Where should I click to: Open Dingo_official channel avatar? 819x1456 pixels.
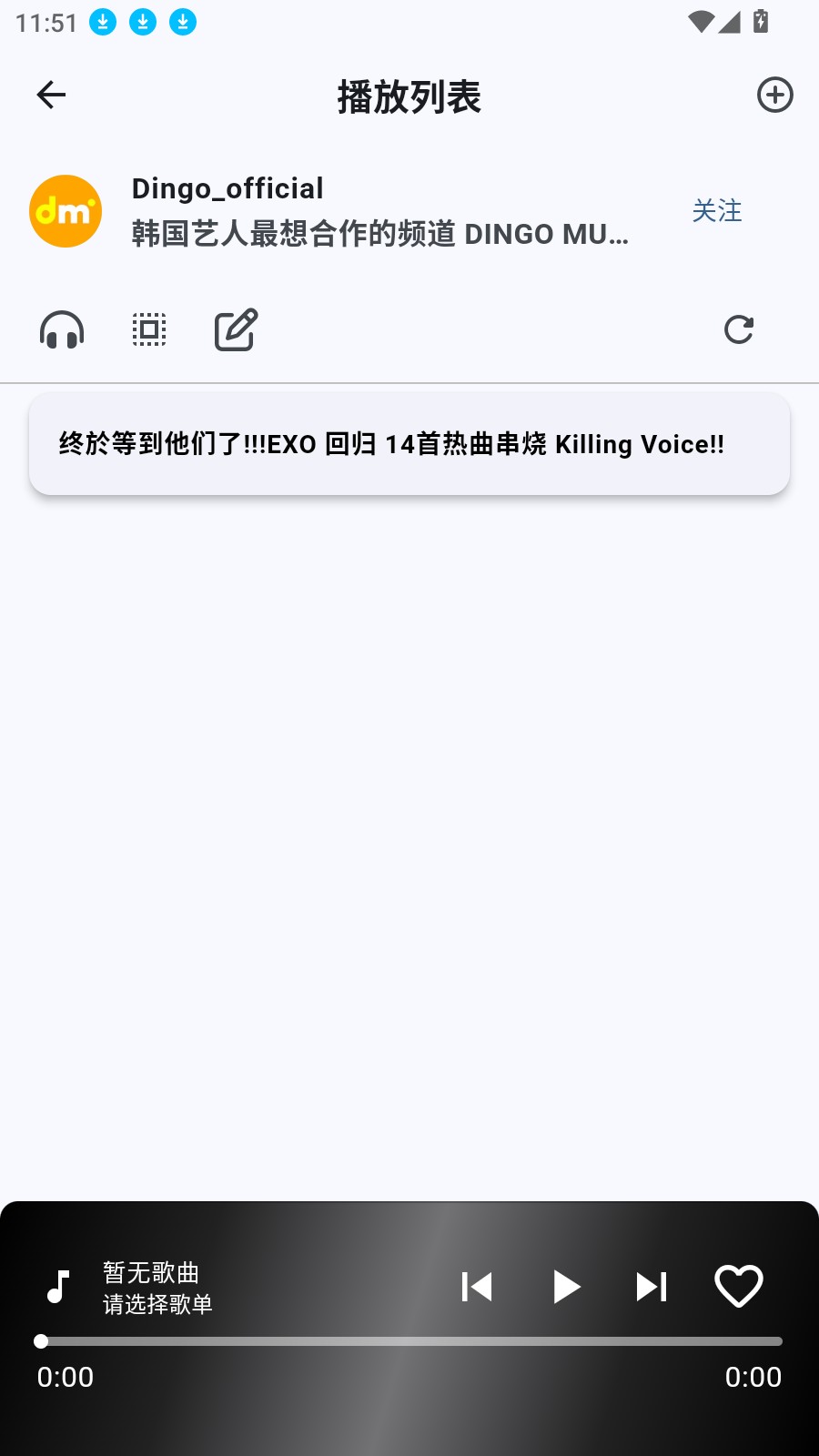point(66,211)
